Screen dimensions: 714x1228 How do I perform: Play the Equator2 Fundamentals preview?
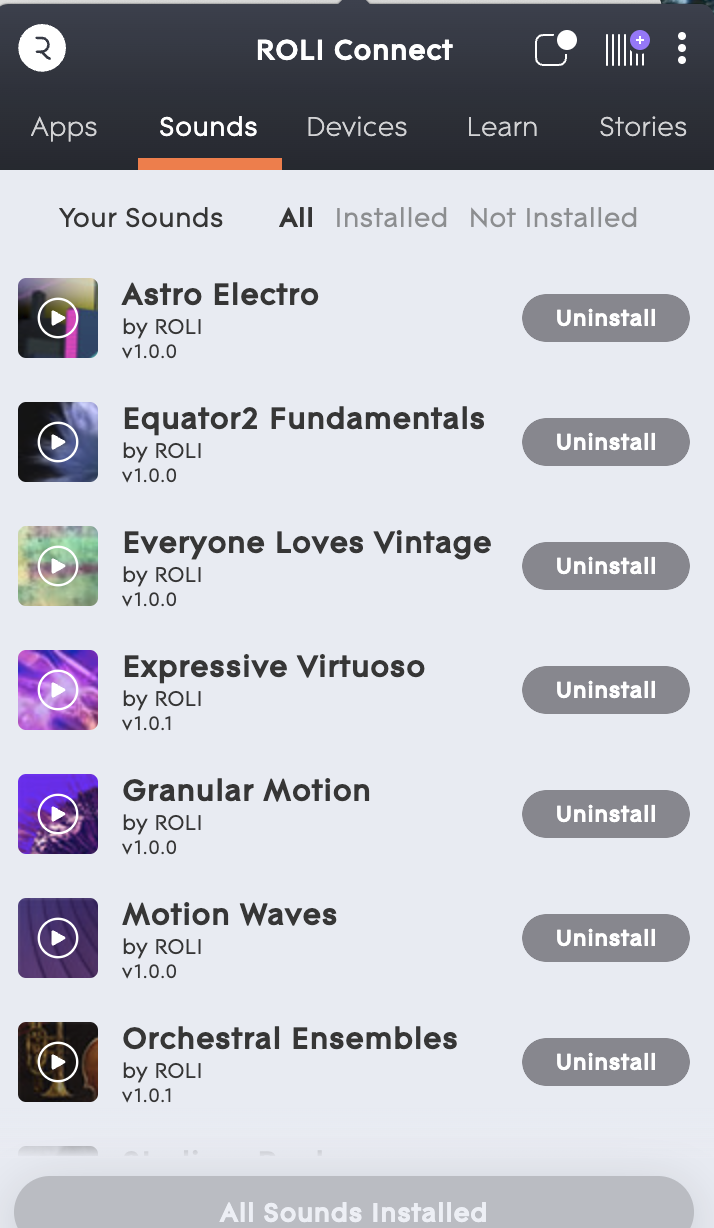(x=58, y=442)
